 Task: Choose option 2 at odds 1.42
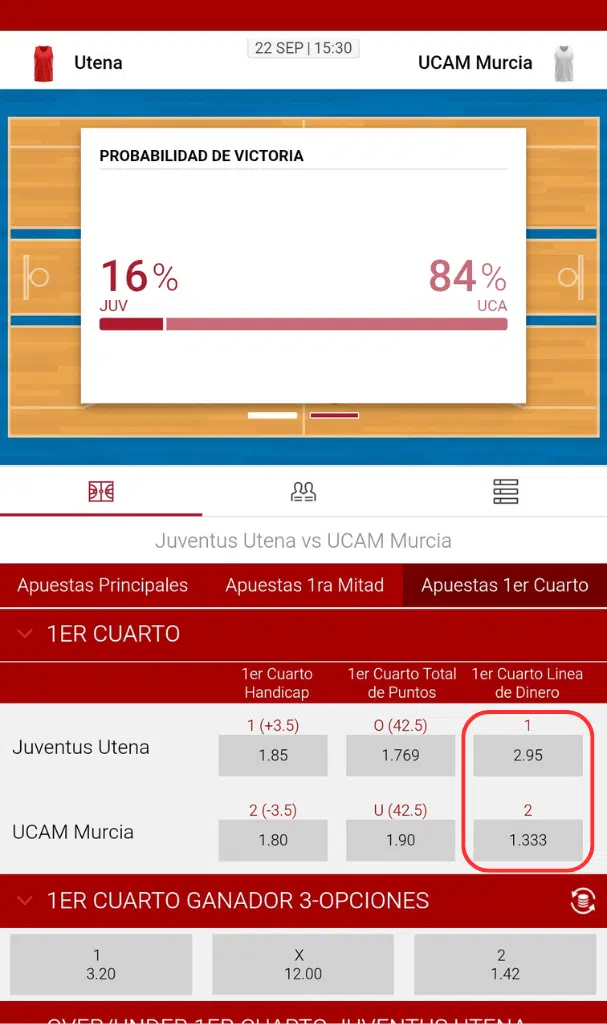pyautogui.click(x=505, y=965)
